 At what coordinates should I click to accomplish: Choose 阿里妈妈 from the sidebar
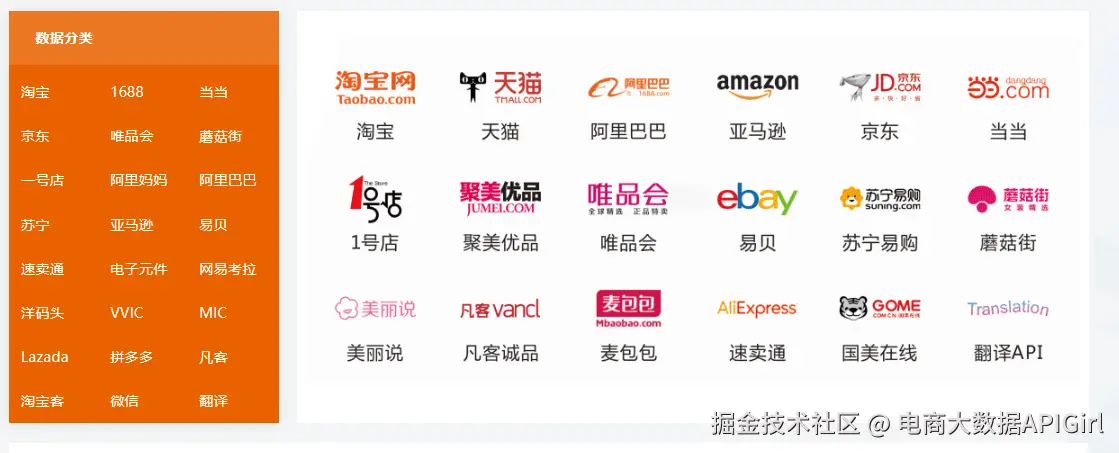tap(139, 180)
